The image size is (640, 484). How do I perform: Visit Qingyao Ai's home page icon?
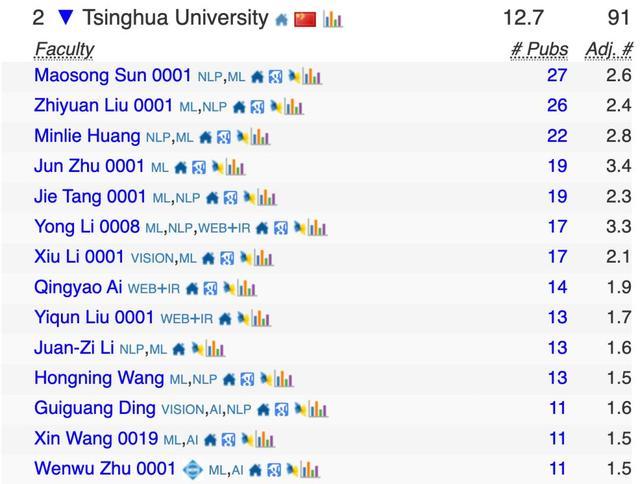192,290
